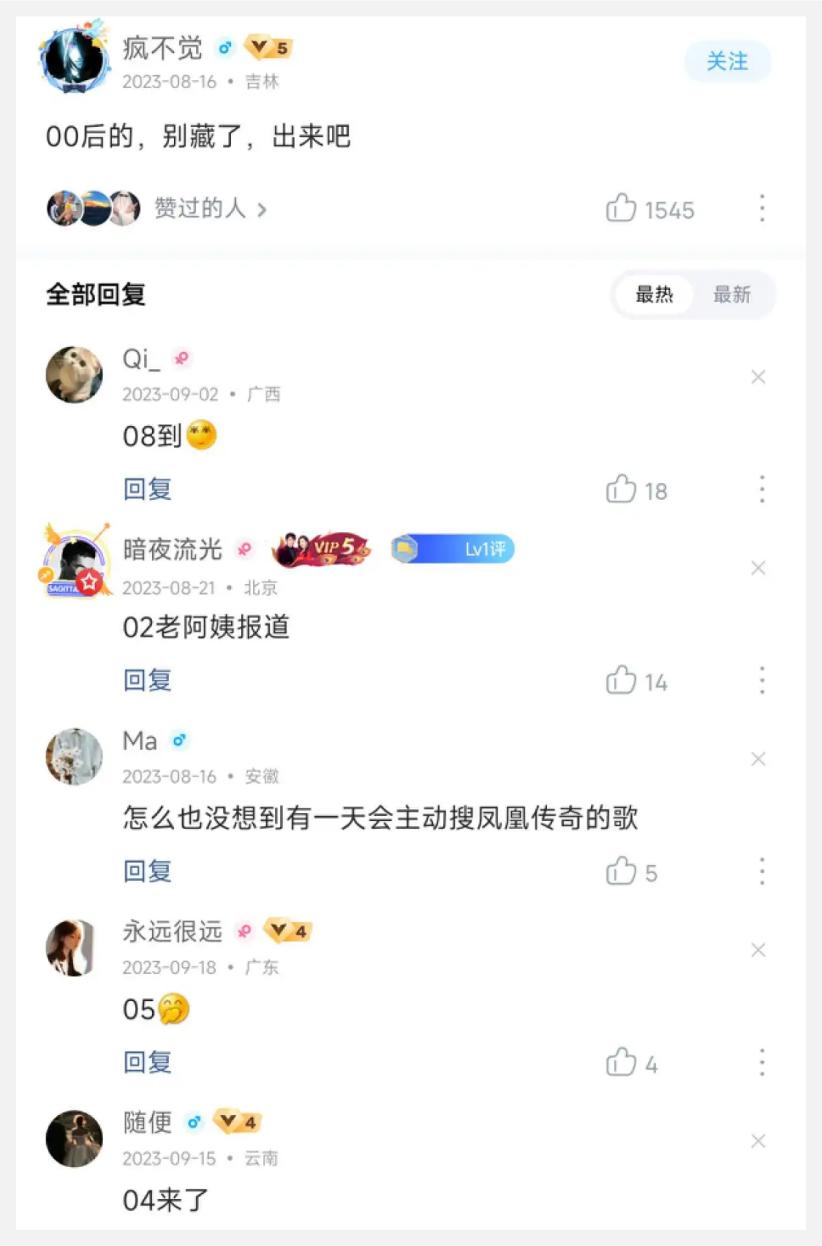
Task: Open overflow menu on 疯不觉's comment
Action: pos(762,208)
